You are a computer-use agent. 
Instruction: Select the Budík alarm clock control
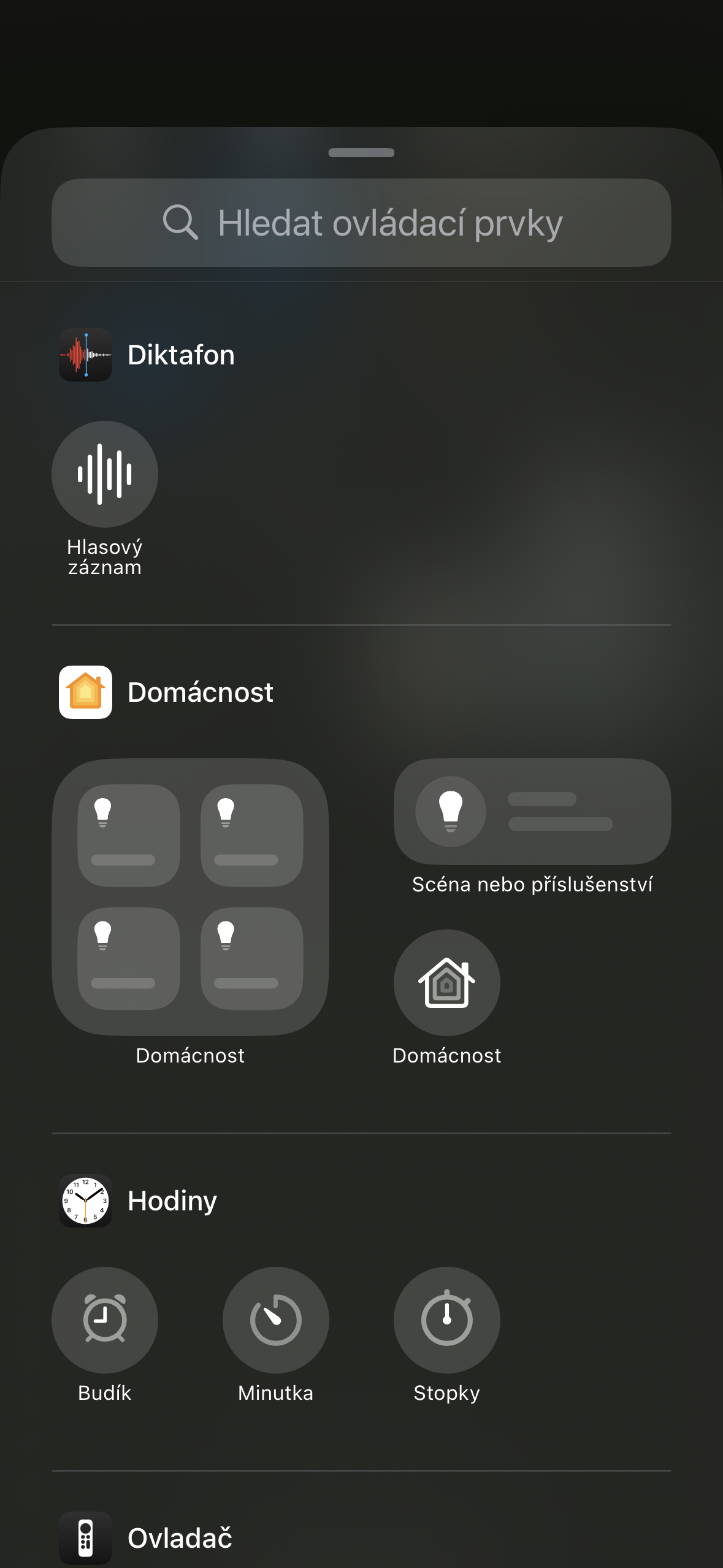tap(104, 1321)
